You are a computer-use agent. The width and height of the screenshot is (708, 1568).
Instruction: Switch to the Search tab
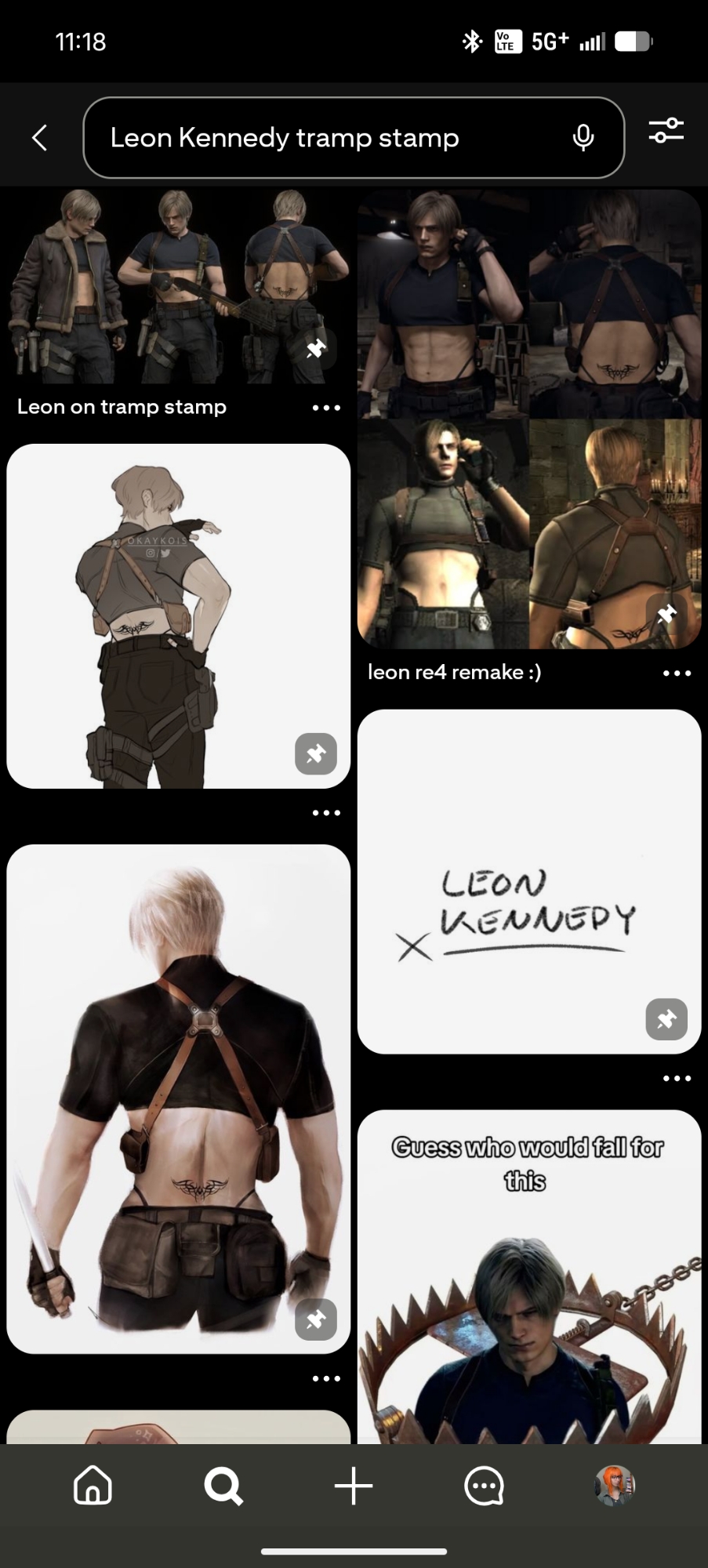[223, 1486]
